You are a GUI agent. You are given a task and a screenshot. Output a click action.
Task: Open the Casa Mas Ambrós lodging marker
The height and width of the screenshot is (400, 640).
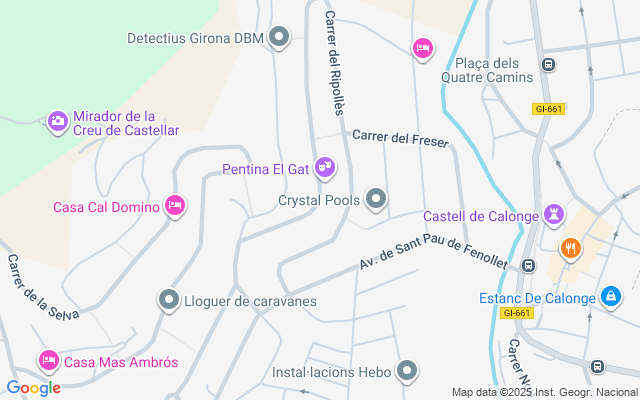(x=48, y=360)
